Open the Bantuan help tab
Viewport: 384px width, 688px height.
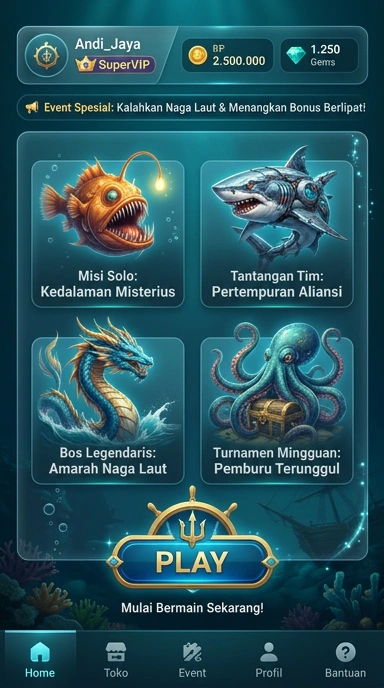pyautogui.click(x=345, y=659)
